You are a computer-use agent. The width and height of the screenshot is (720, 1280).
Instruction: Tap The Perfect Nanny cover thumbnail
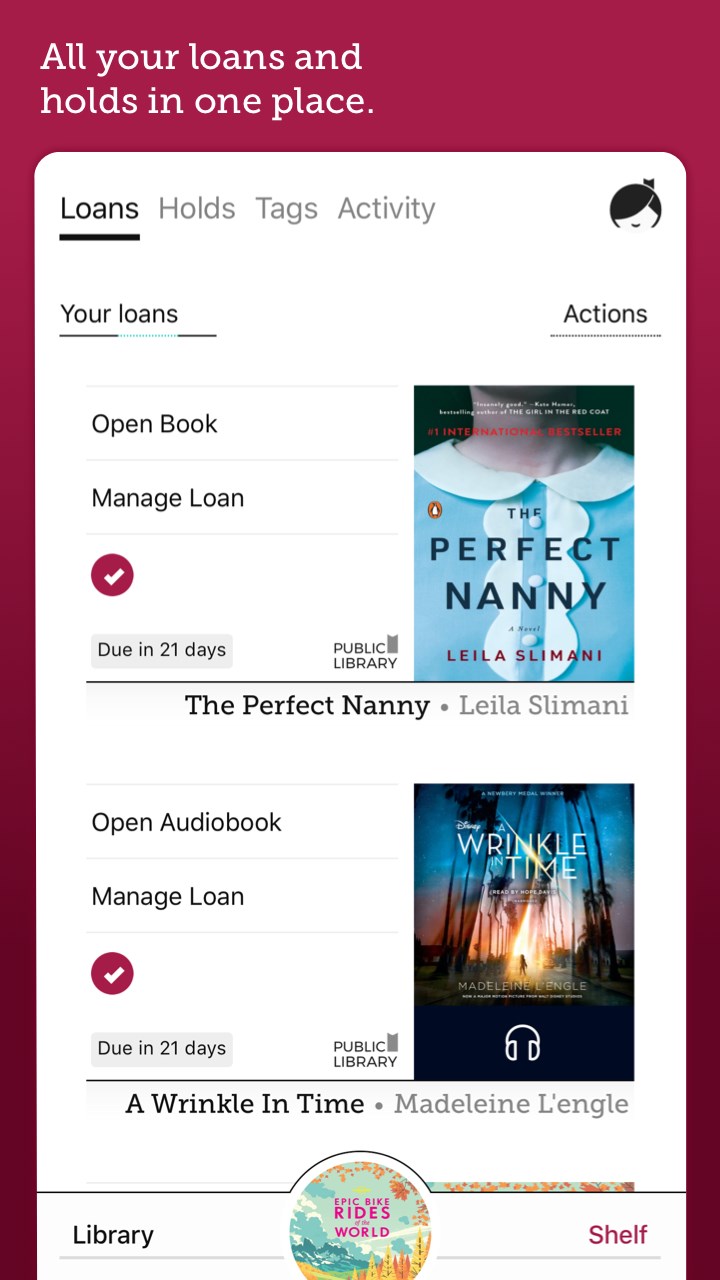[523, 533]
